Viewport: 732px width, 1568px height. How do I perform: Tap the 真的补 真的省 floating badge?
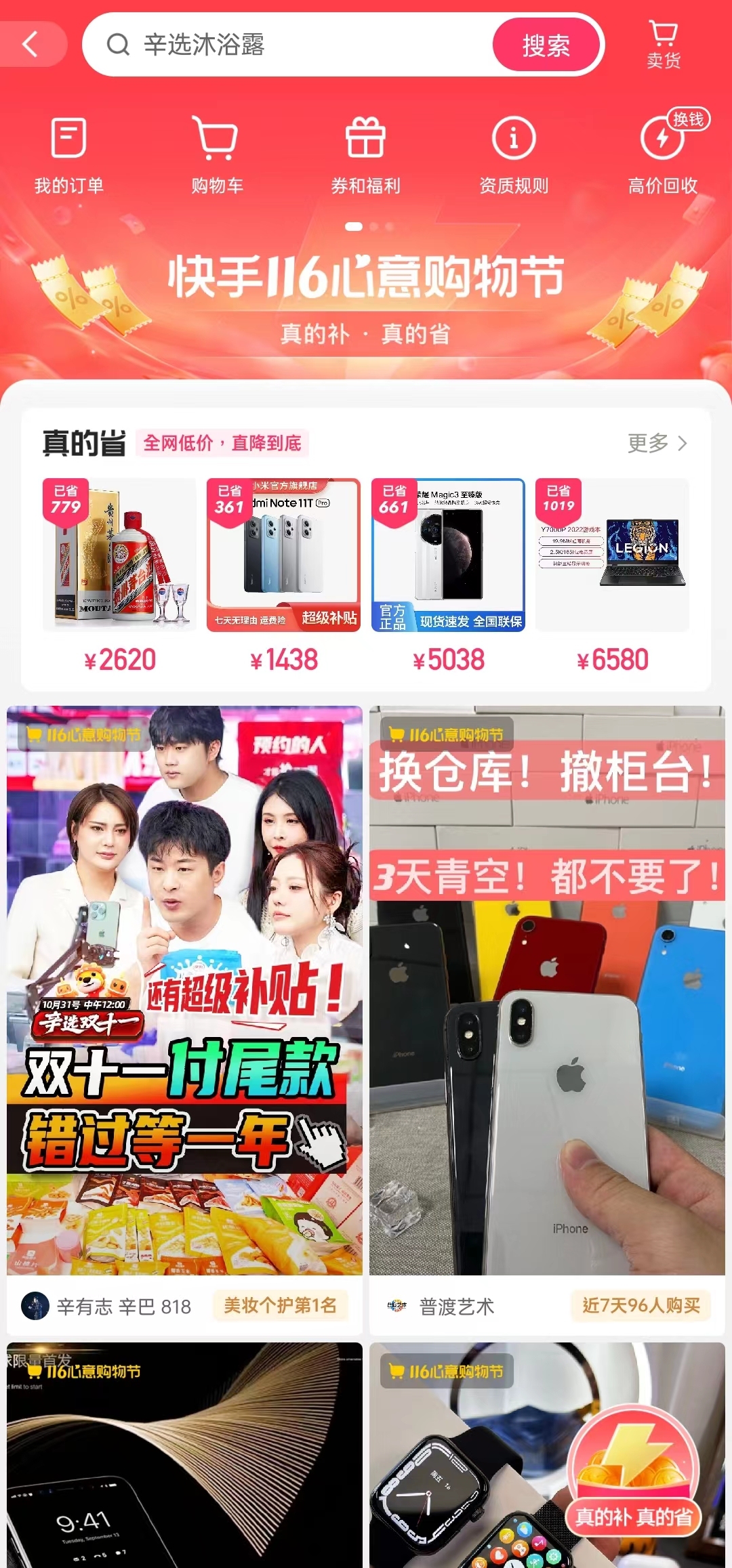point(634,1470)
